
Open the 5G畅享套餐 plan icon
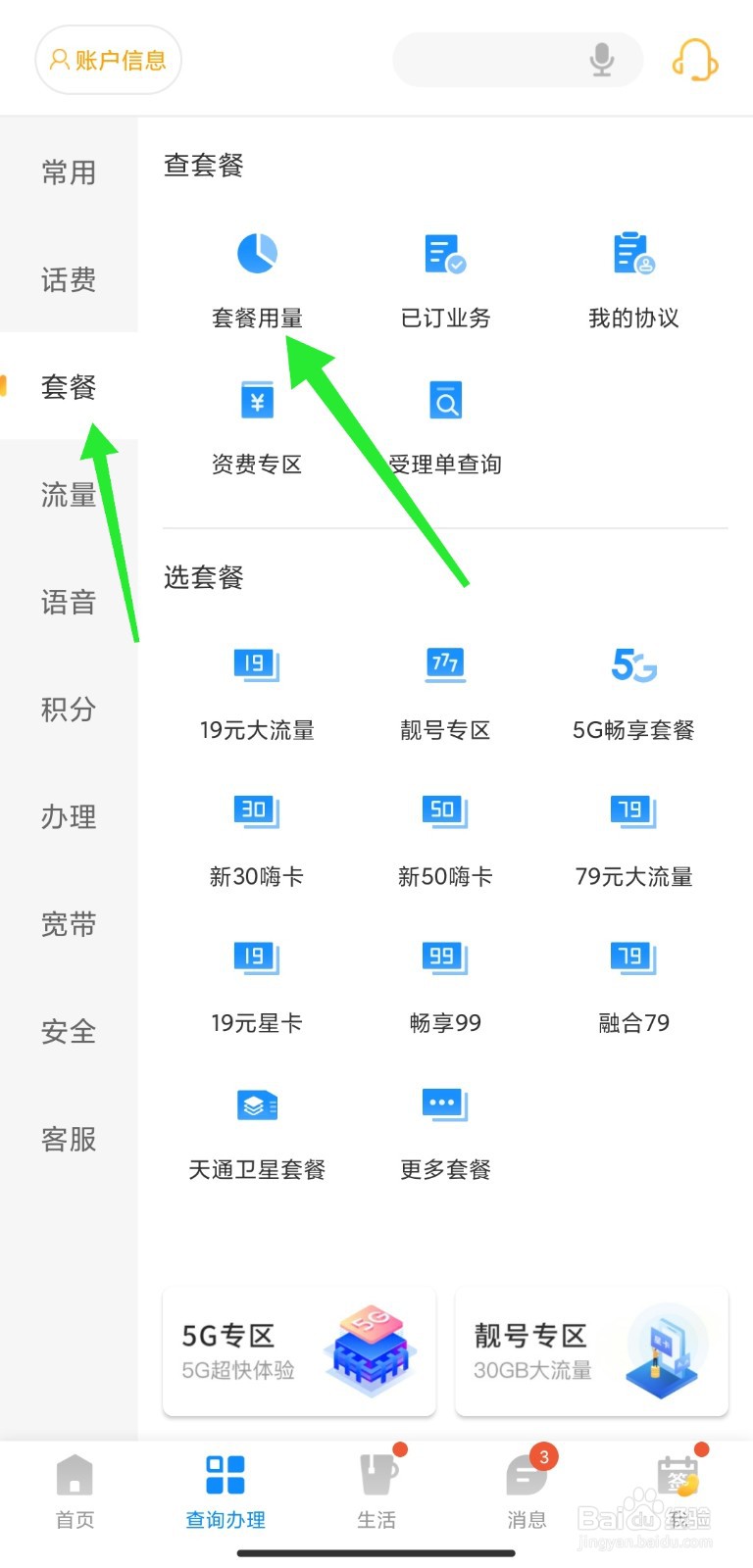tap(631, 664)
